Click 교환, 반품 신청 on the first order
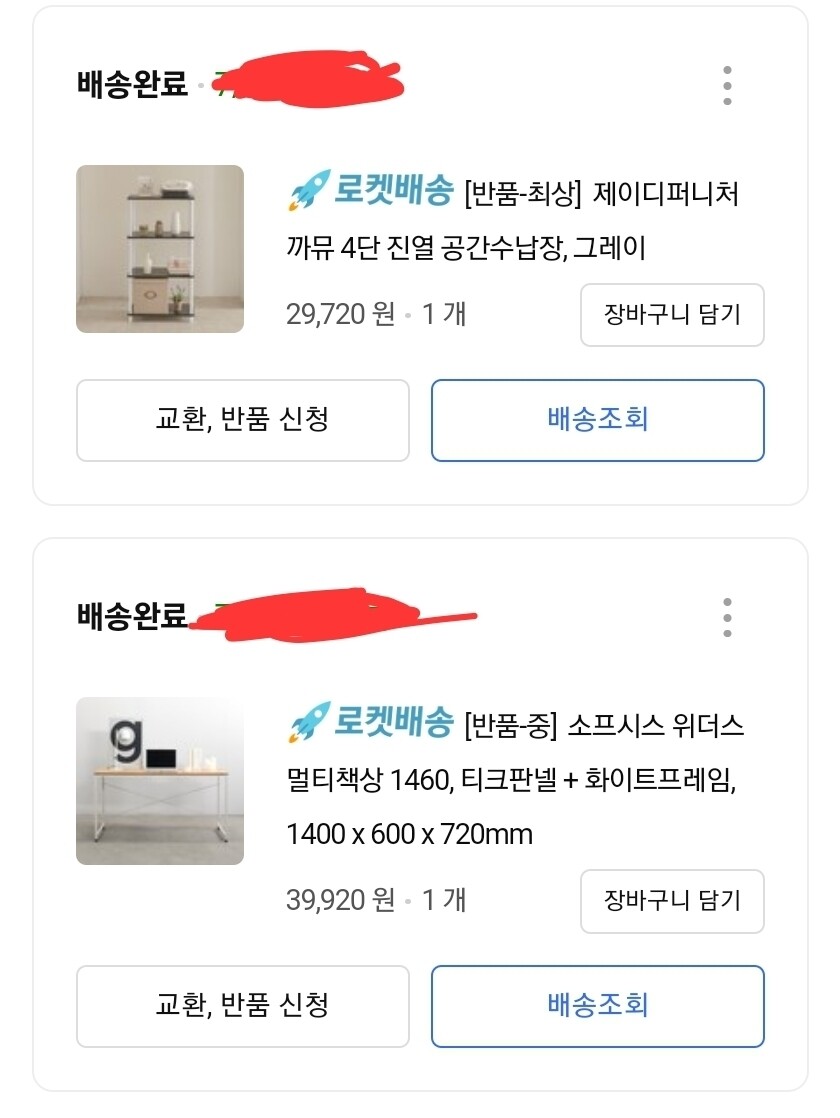The image size is (840, 1118). pos(242,421)
